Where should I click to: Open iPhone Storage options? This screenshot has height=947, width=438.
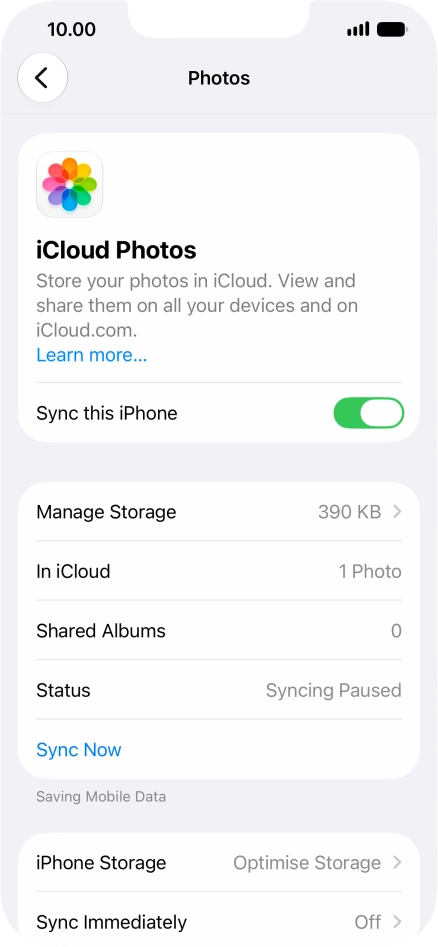pos(219,862)
